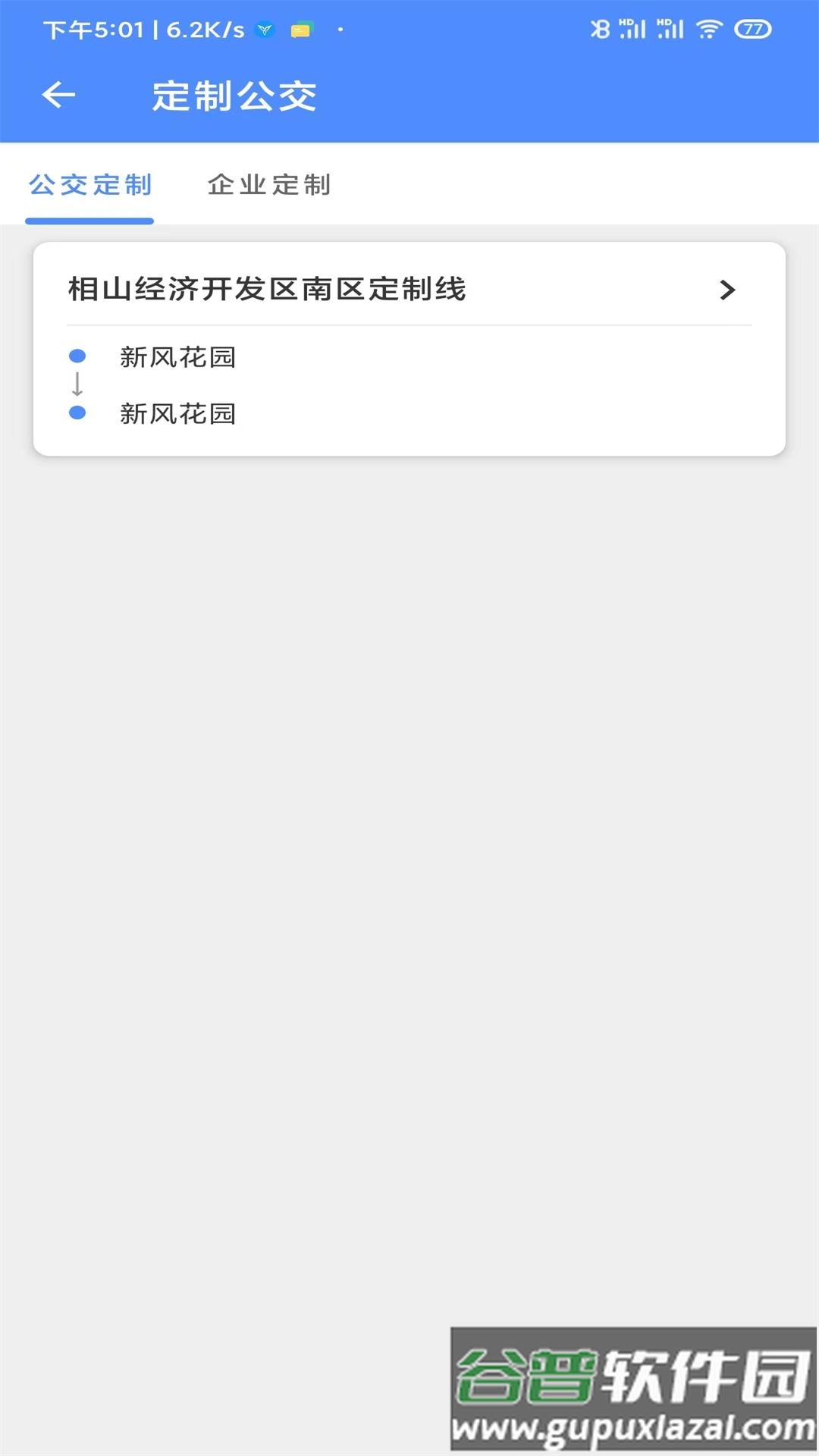The image size is (819, 1456).
Task: Switch to the 企业定制 tab
Action: click(270, 184)
